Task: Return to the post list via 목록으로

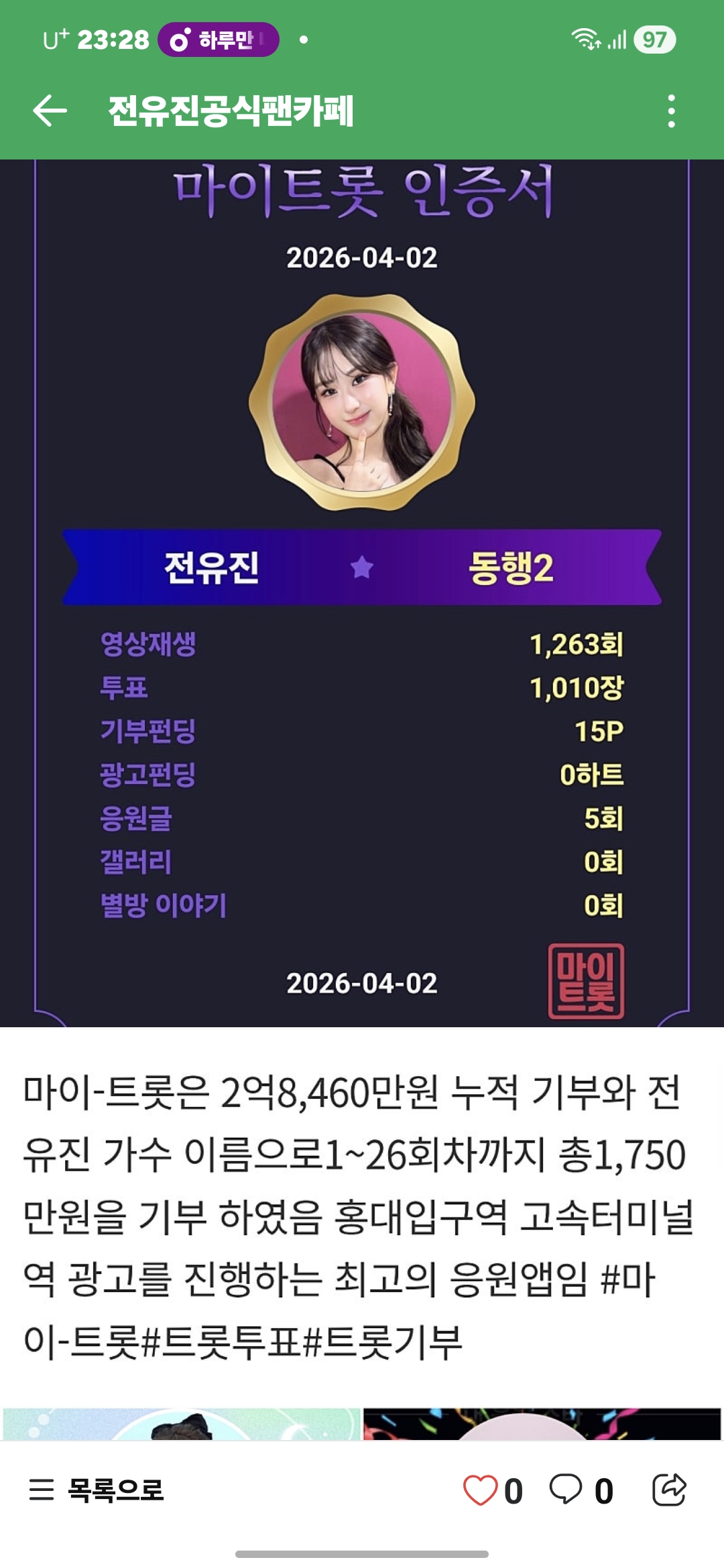Action: click(x=97, y=1490)
